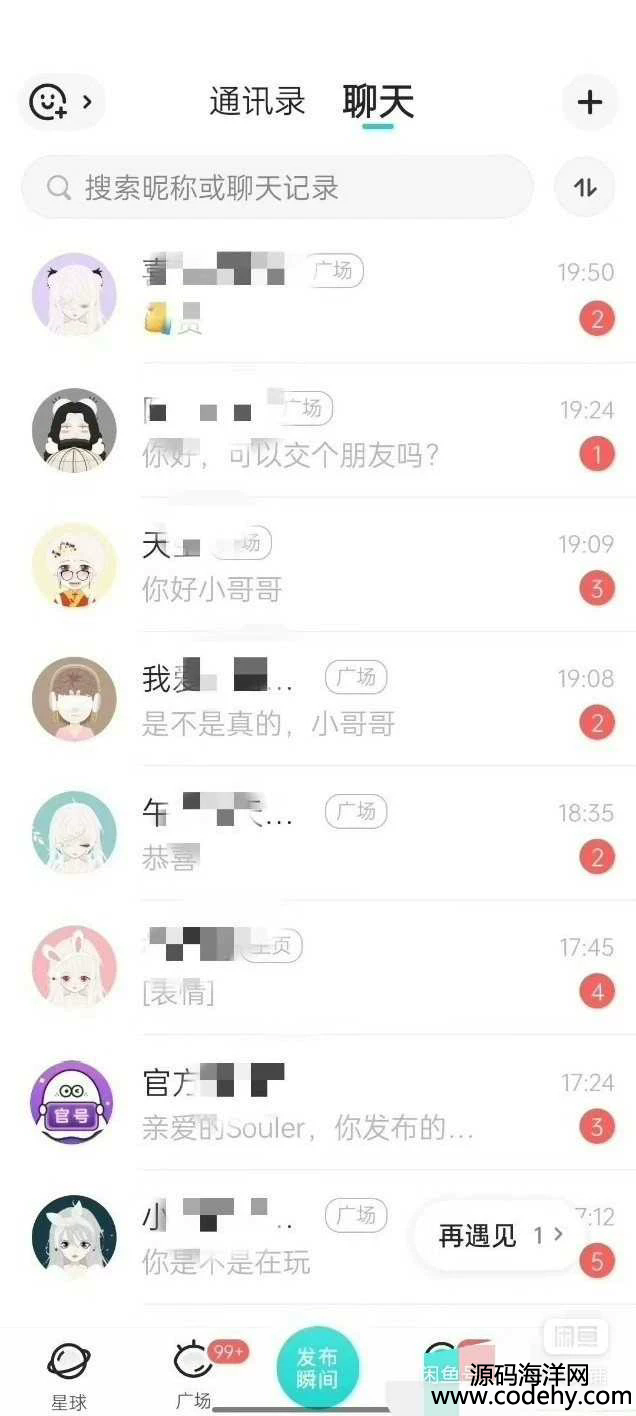
Task: Tap the sort arrows icon
Action: pos(585,187)
